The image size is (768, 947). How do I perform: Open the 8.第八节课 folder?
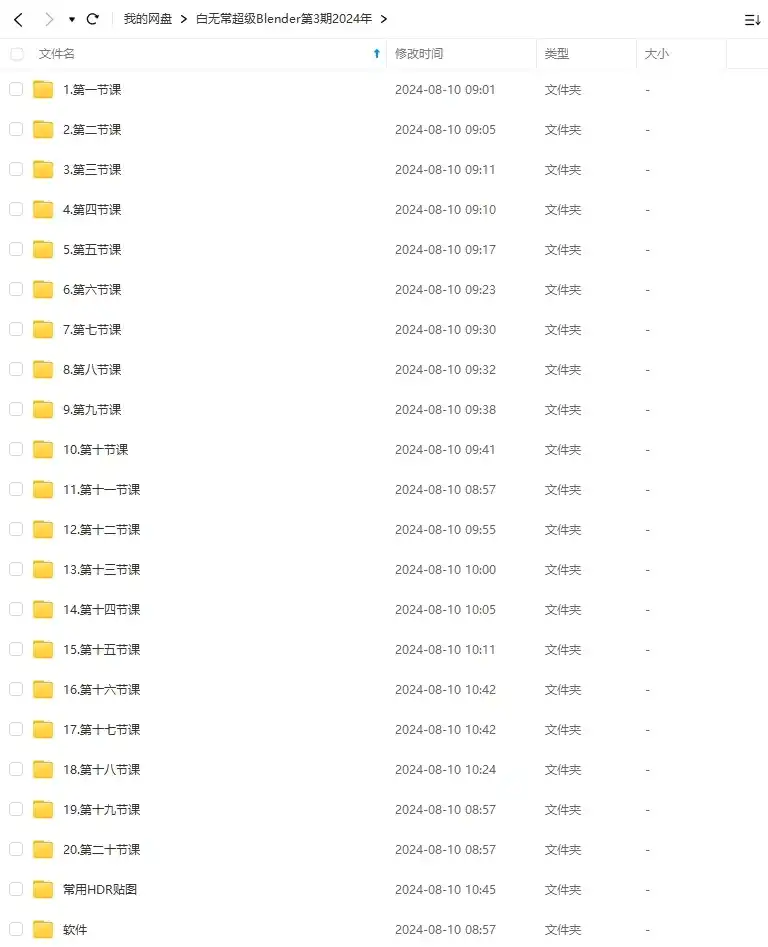[91, 370]
